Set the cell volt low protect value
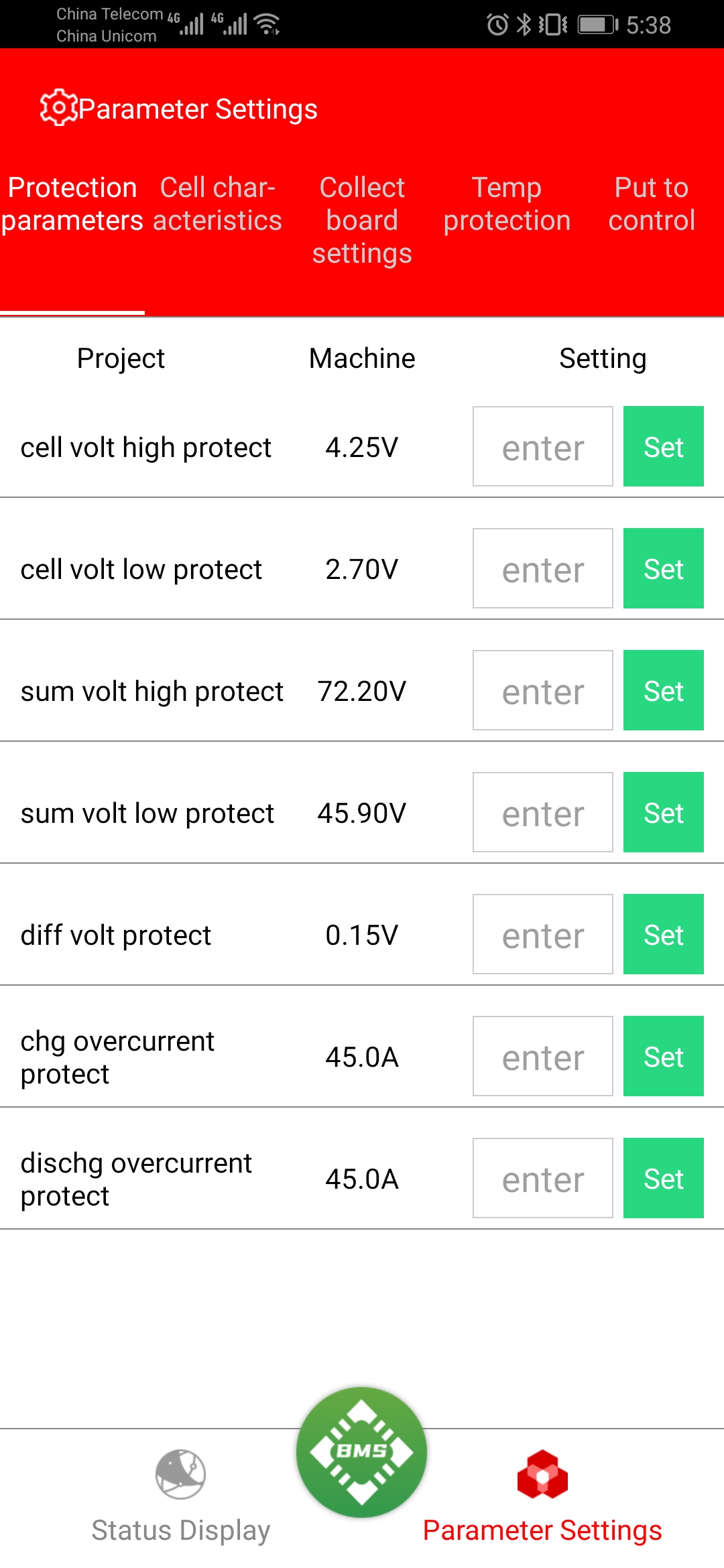724x1568 pixels. [664, 568]
